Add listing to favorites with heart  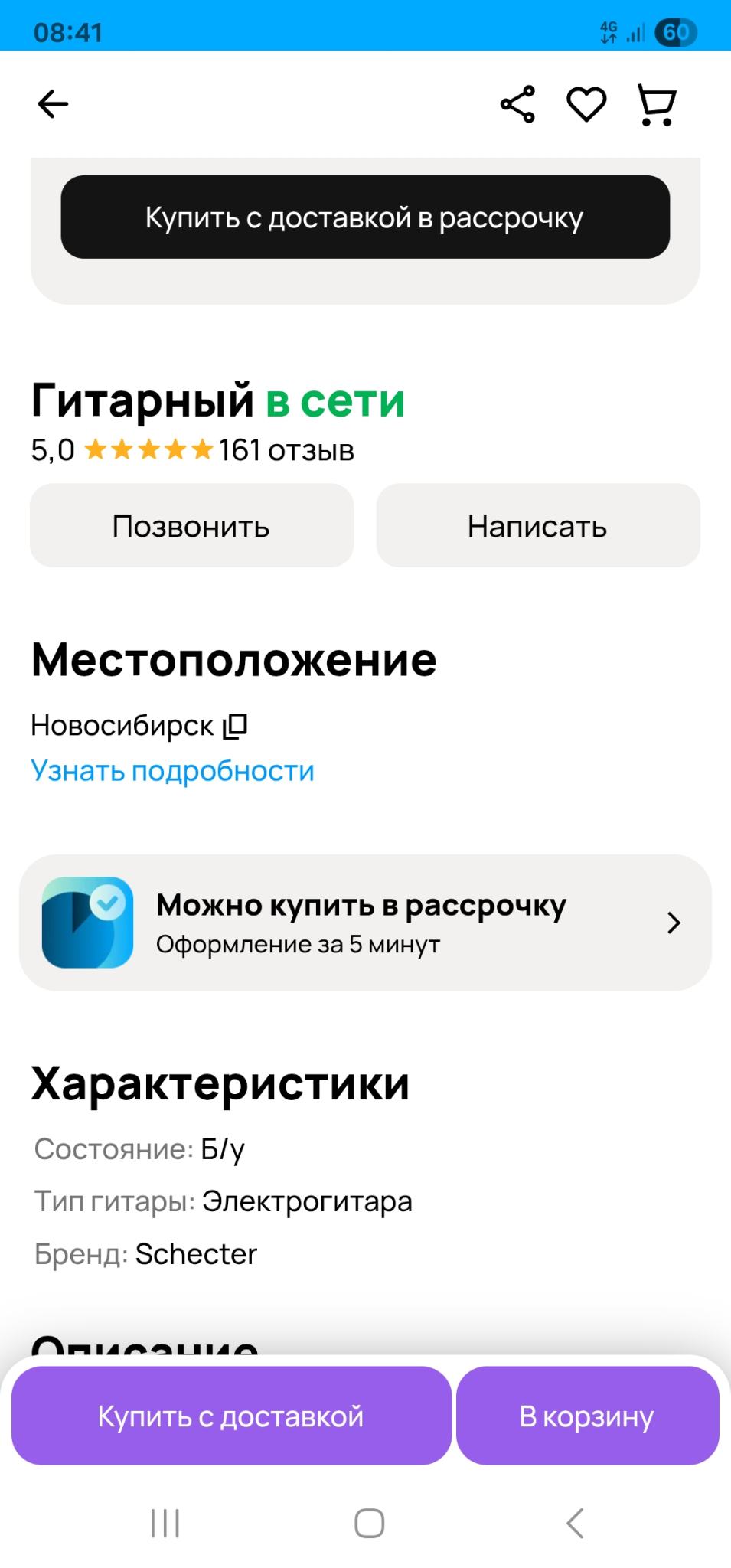click(x=586, y=104)
